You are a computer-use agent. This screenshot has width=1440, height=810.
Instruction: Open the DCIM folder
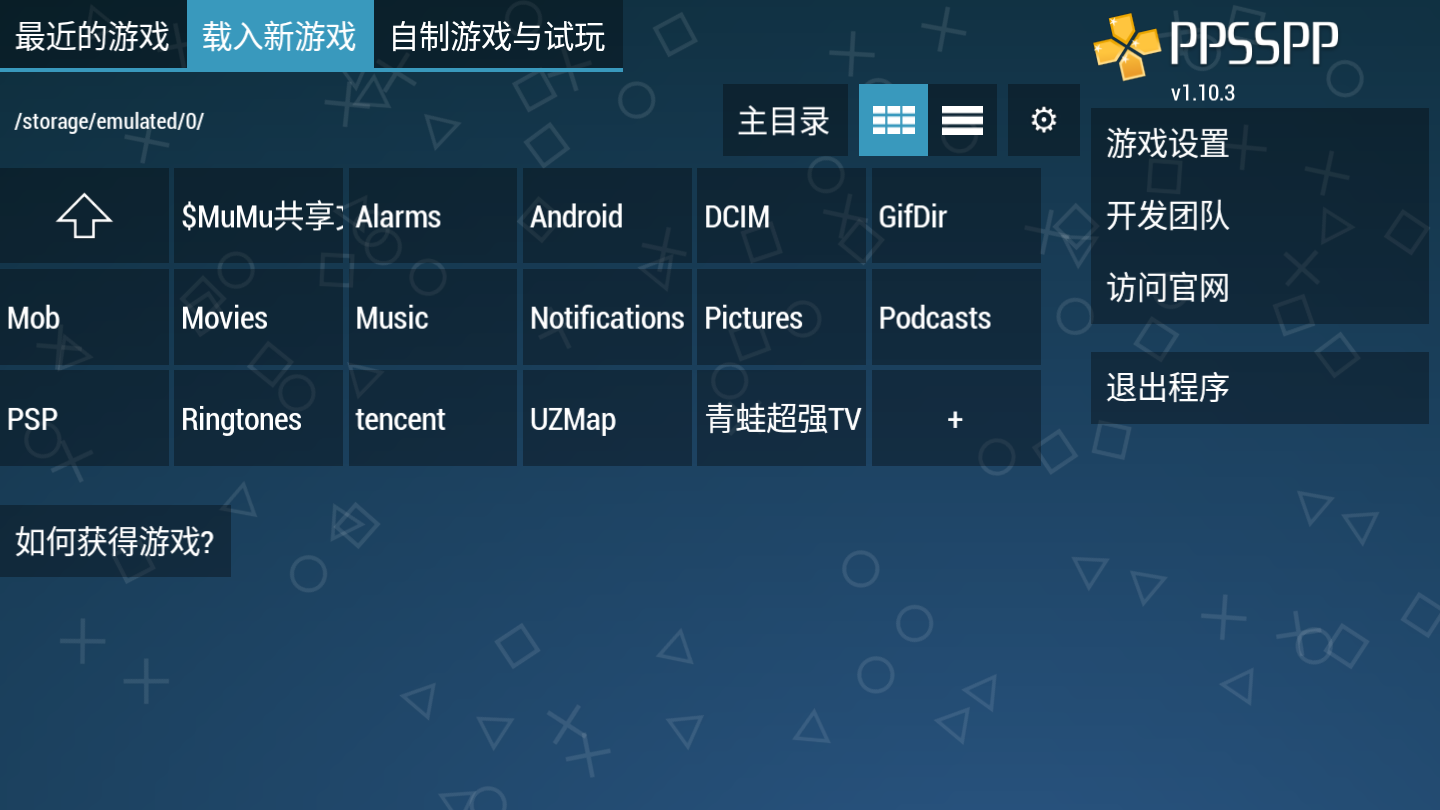pyautogui.click(x=780, y=216)
